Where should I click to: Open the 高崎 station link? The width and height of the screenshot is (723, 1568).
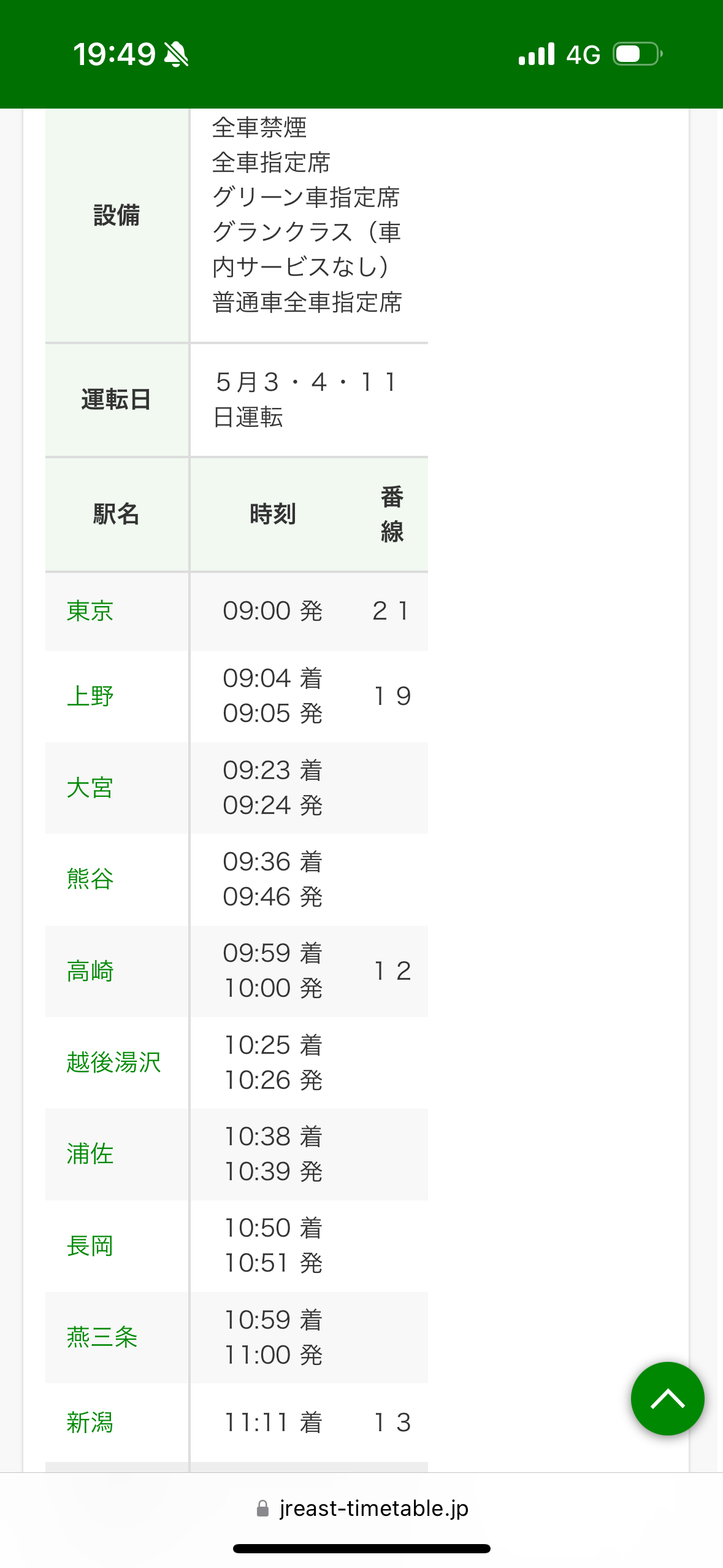tap(90, 971)
